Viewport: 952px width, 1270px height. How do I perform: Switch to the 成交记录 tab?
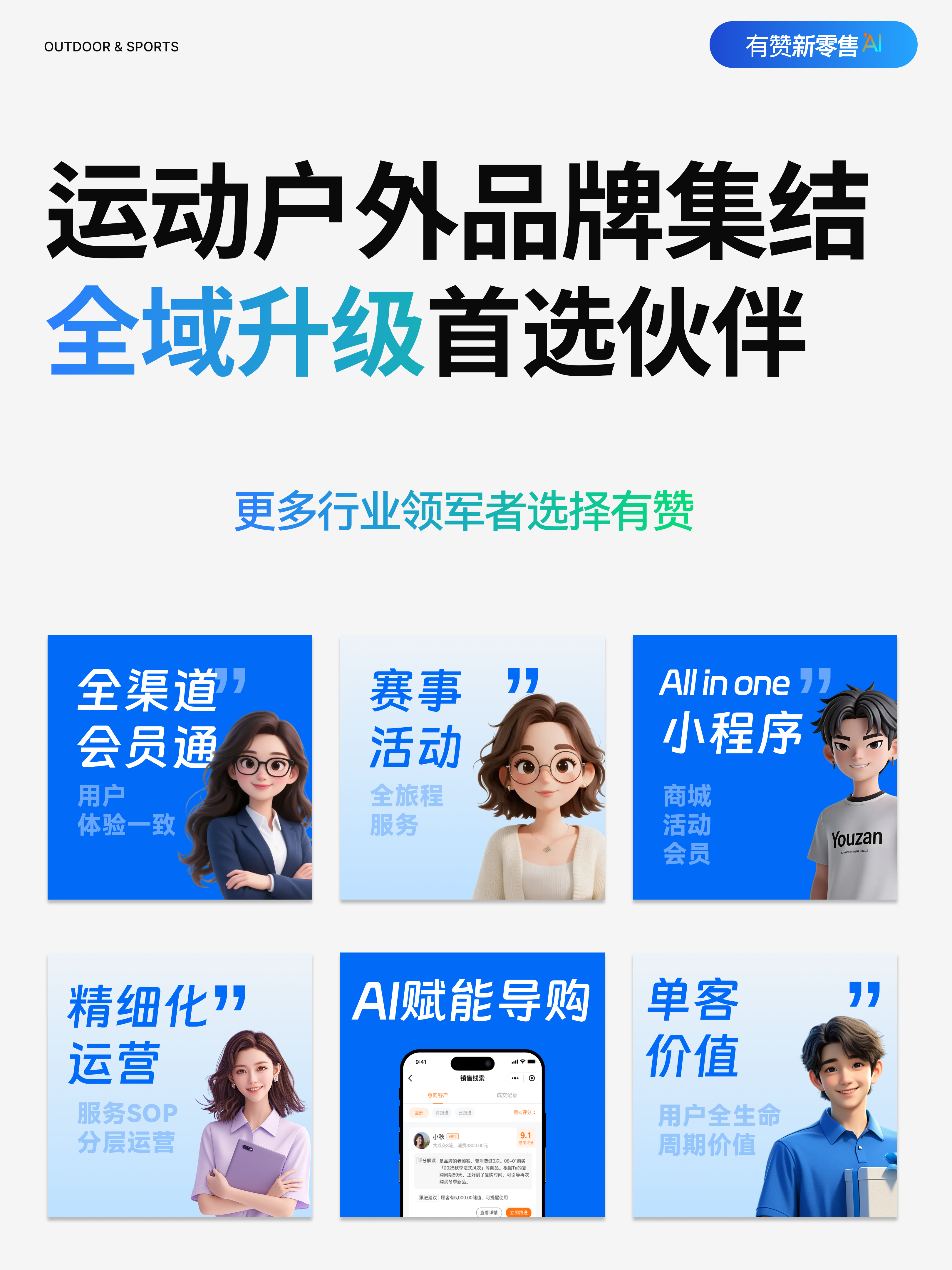tap(507, 1095)
